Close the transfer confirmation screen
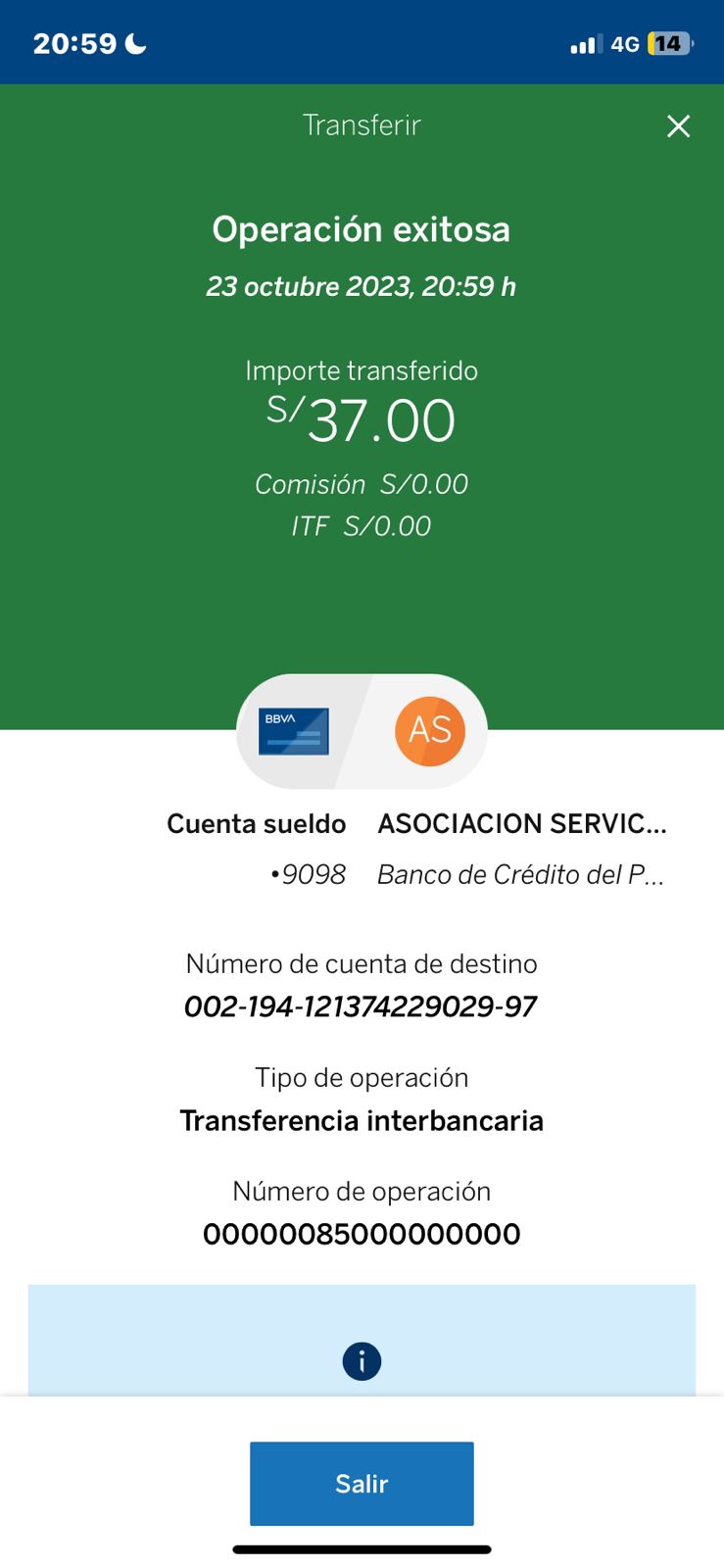Image resolution: width=724 pixels, height=1568 pixels. tap(678, 126)
